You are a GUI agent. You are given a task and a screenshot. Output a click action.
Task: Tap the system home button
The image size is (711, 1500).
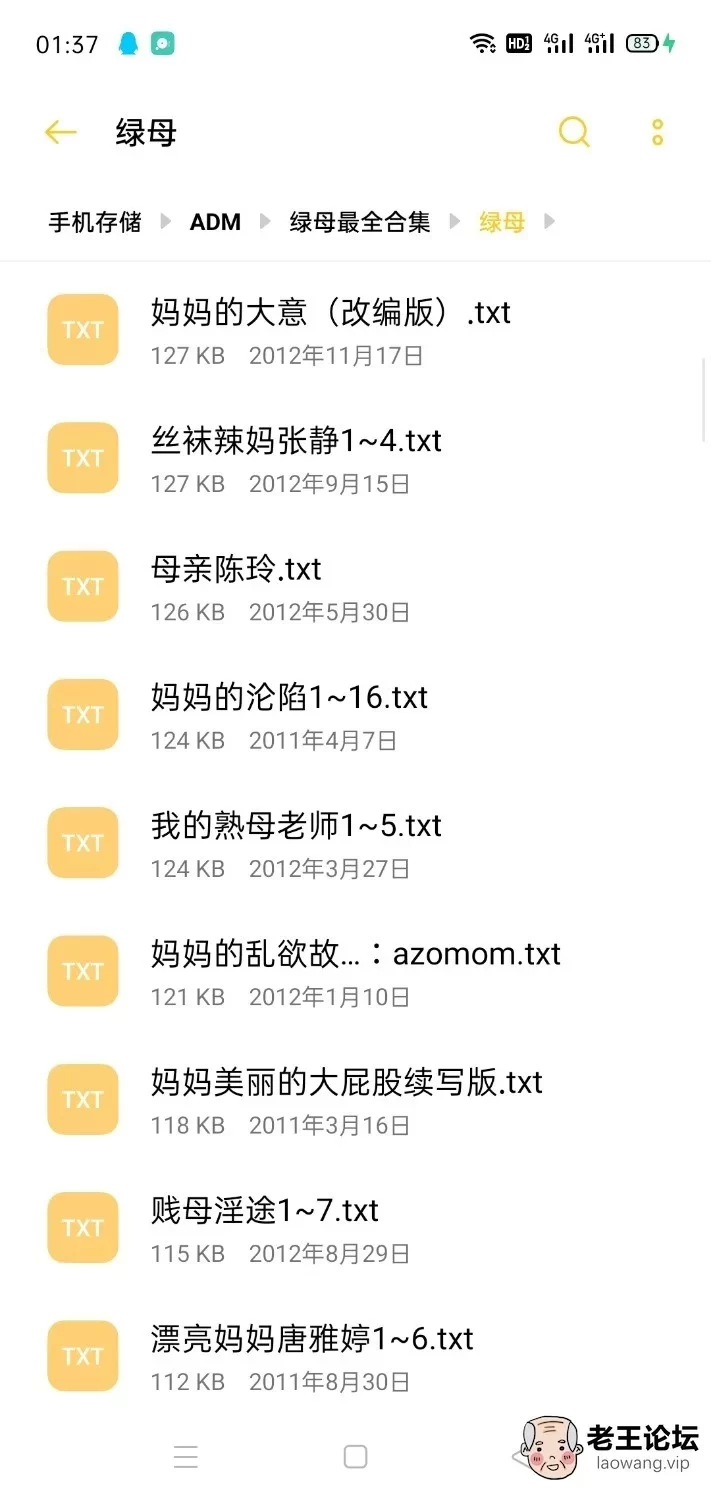click(355, 1457)
